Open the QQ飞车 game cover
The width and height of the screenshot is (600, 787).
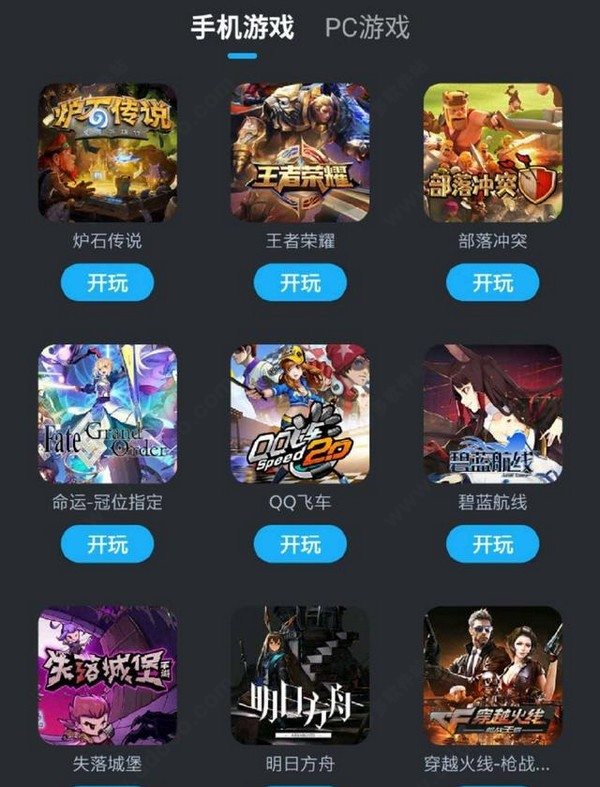(300, 414)
